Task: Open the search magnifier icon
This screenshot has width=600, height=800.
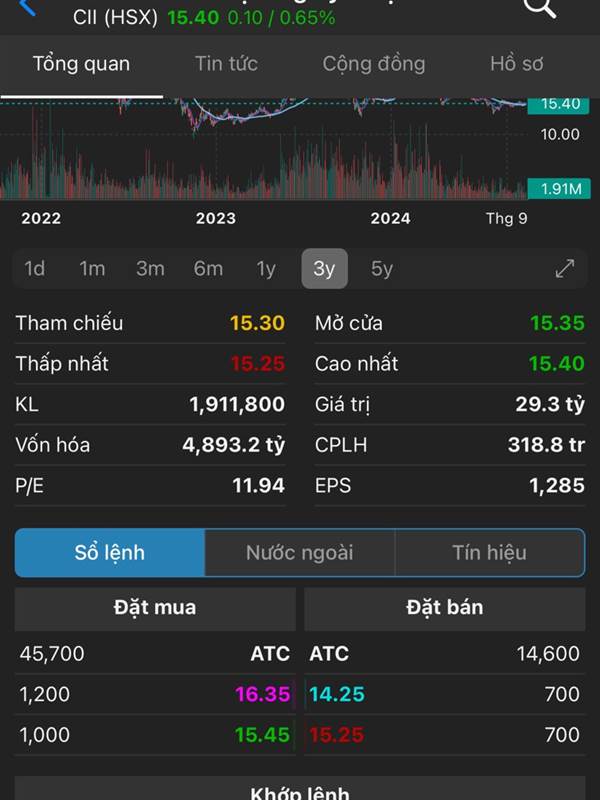Action: (539, 8)
